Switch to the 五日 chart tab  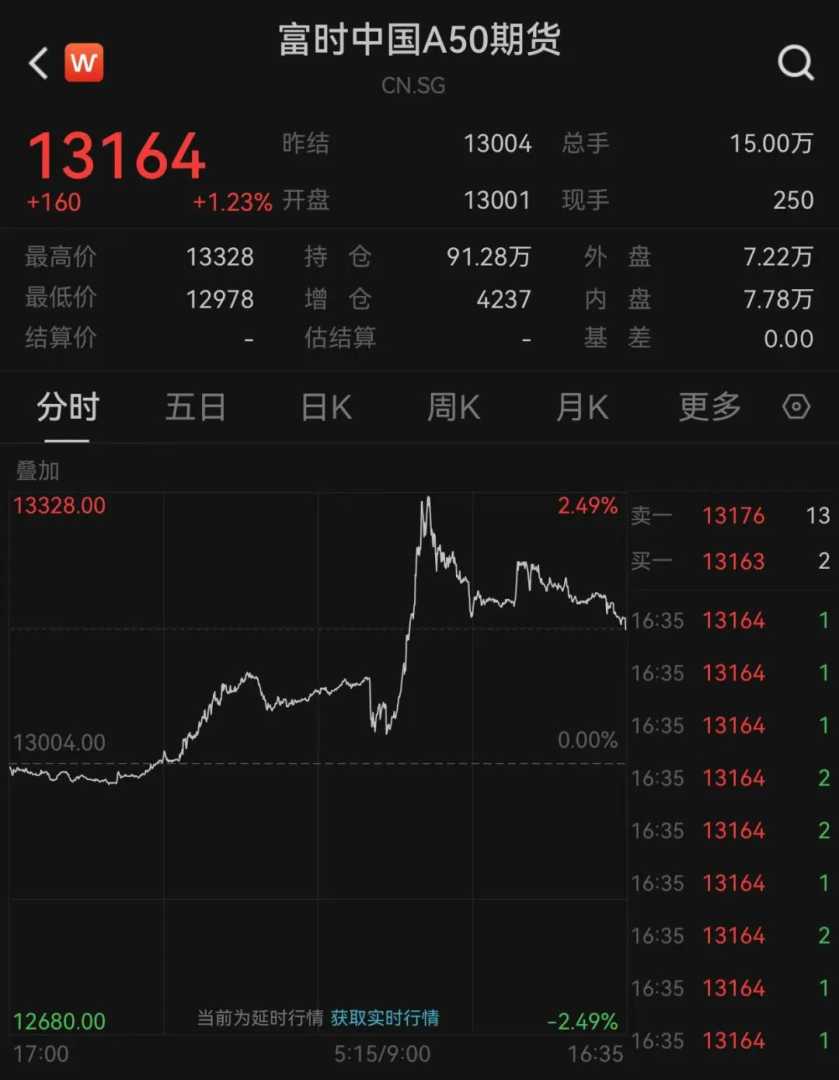click(195, 407)
